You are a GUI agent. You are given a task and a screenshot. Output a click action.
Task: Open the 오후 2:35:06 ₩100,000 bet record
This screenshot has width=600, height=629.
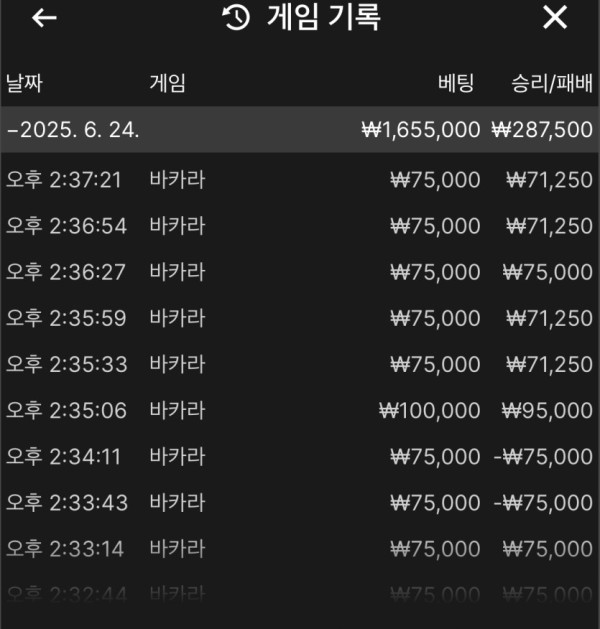[x=300, y=410]
